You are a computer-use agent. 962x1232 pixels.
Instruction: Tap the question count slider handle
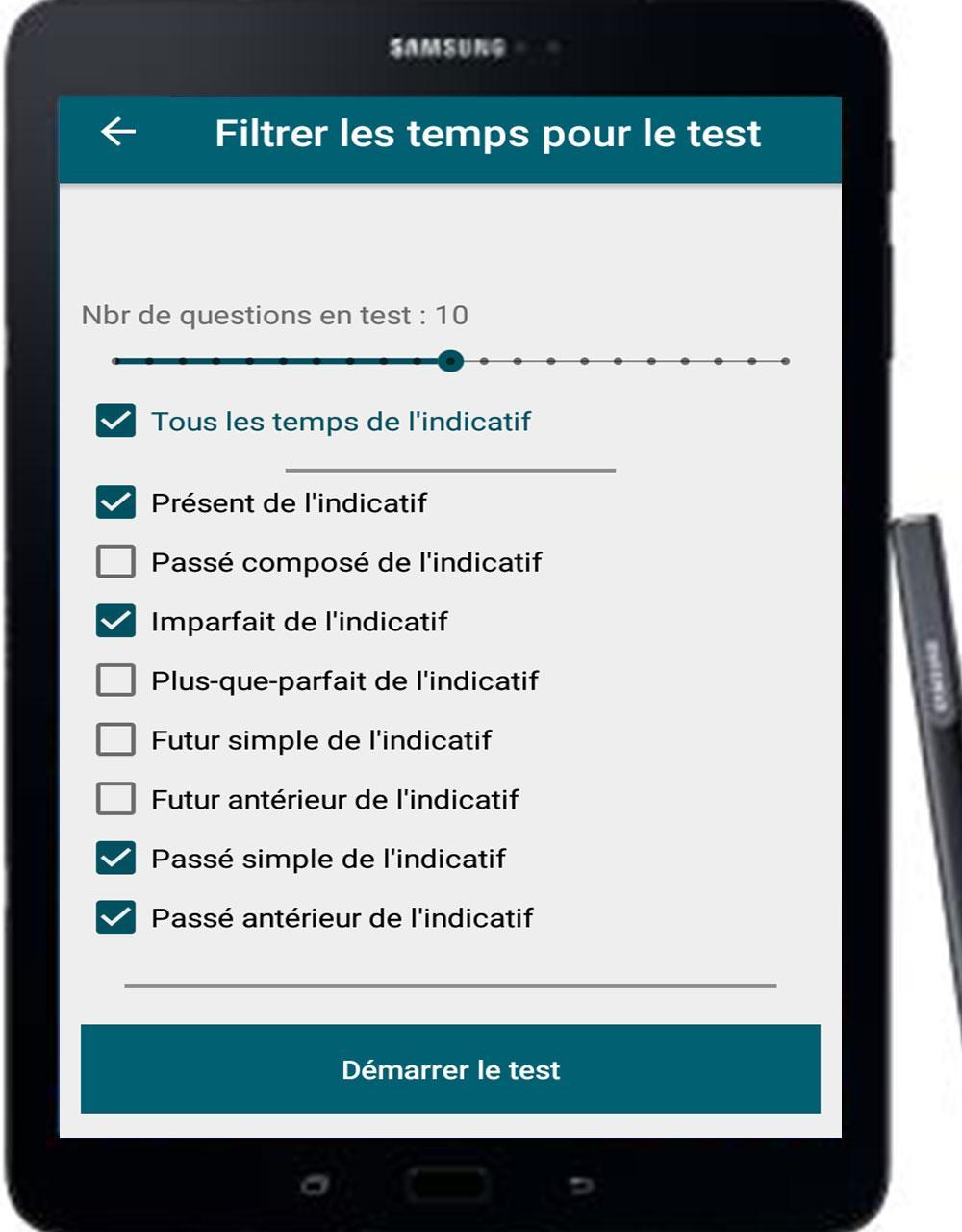pyautogui.click(x=450, y=361)
